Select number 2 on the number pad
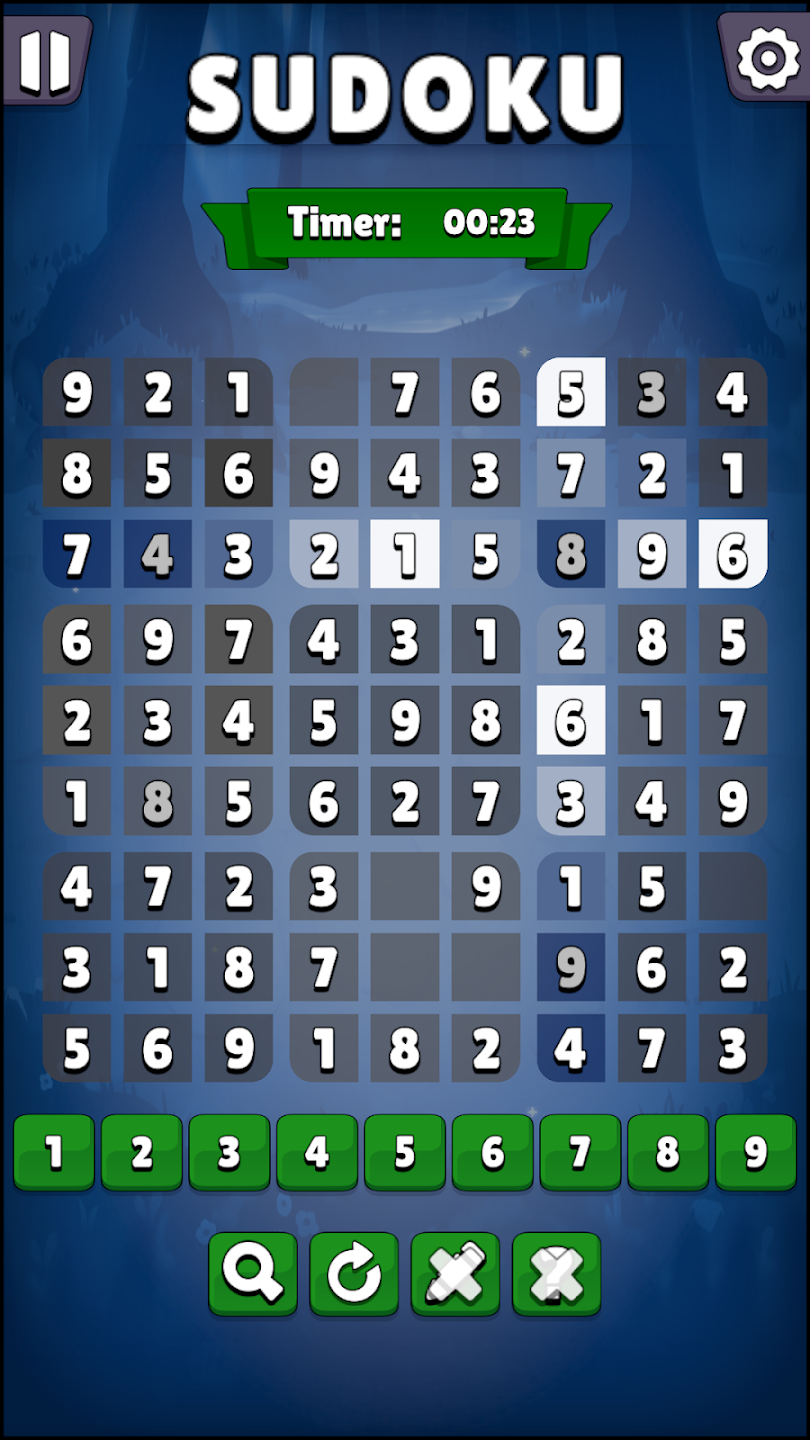This screenshot has height=1440, width=810. click(x=142, y=1153)
